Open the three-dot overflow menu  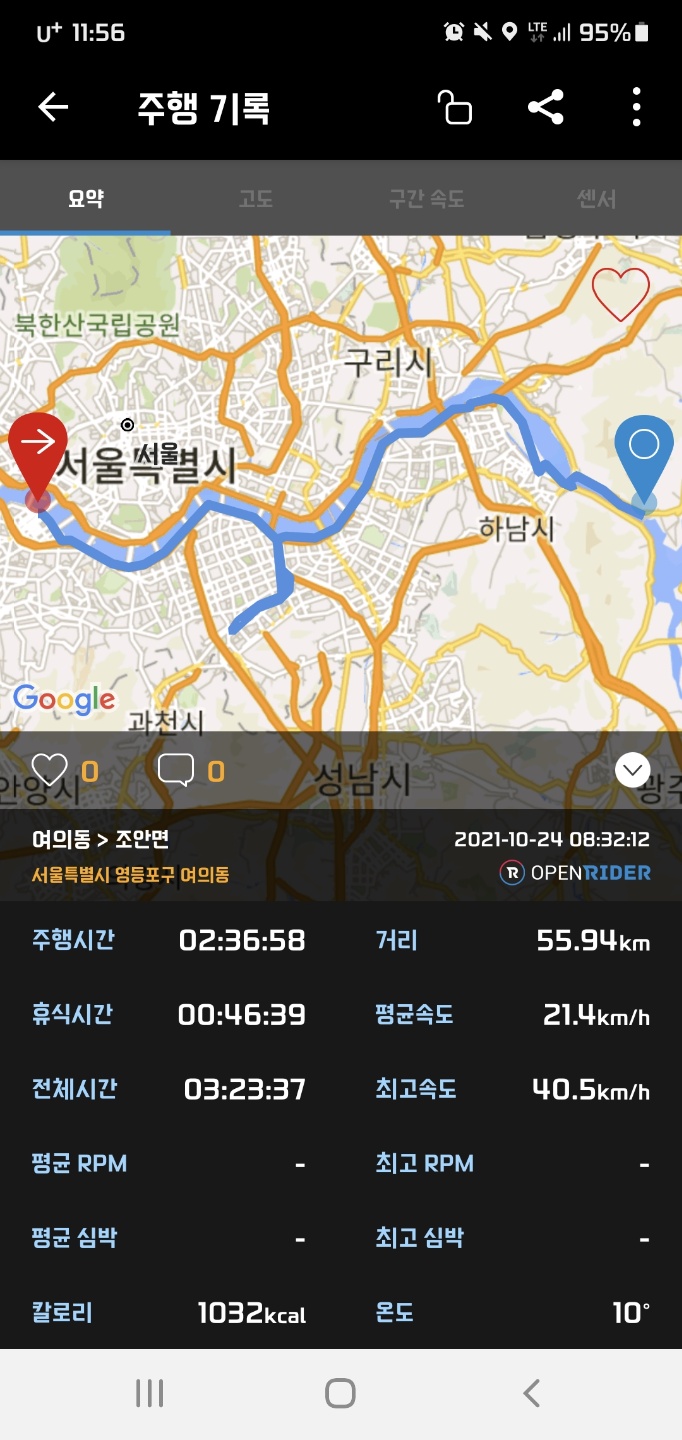[x=636, y=107]
